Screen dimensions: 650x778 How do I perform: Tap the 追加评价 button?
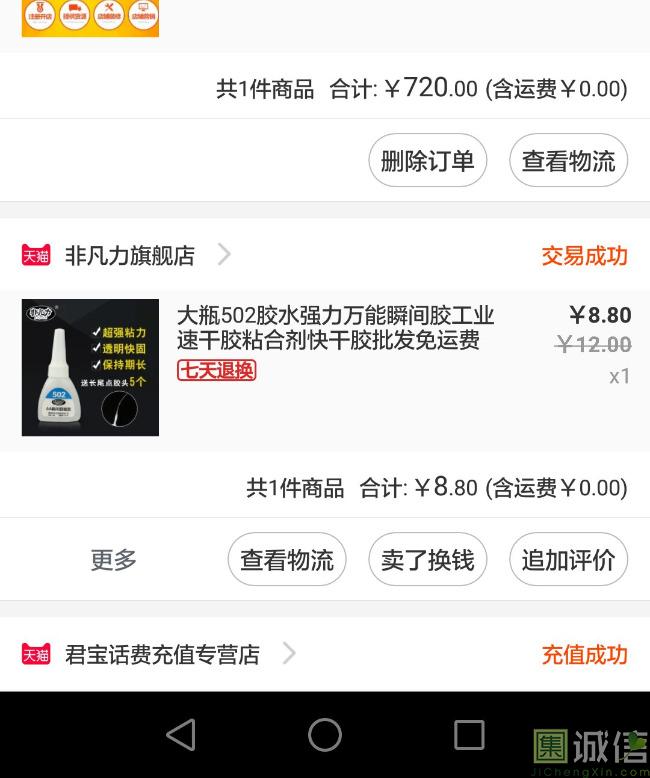(568, 559)
